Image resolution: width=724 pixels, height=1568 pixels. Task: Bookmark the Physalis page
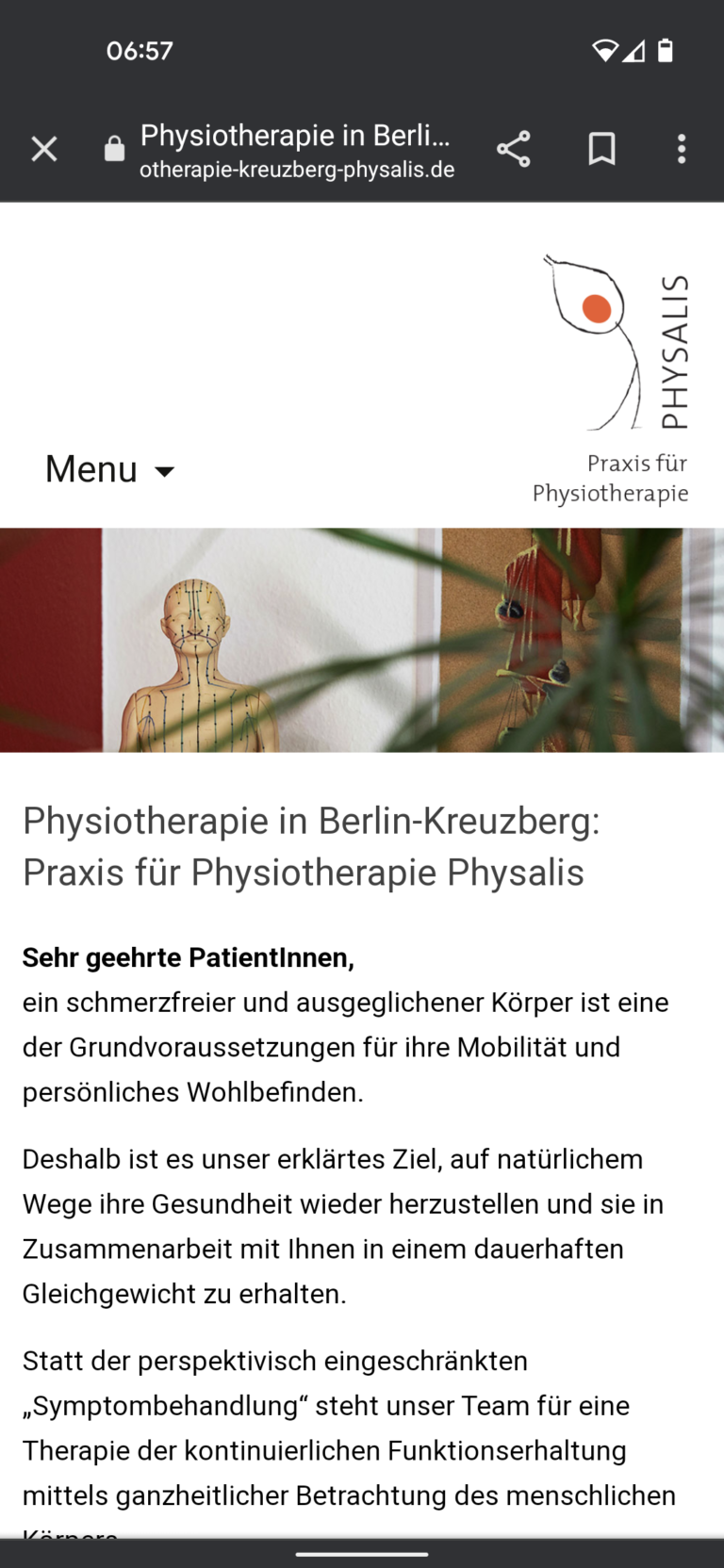601,149
